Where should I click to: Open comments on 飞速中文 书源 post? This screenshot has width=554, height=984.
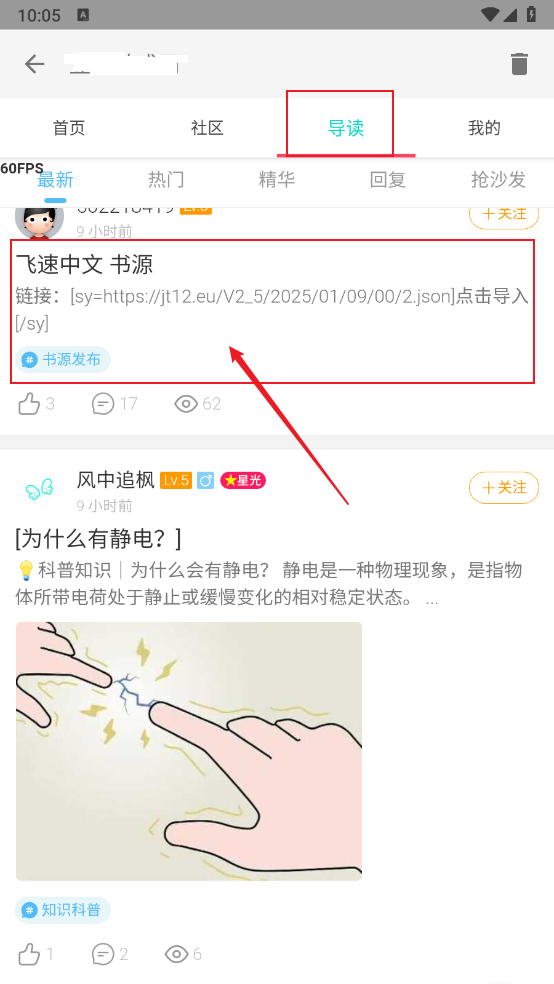[x=114, y=404]
